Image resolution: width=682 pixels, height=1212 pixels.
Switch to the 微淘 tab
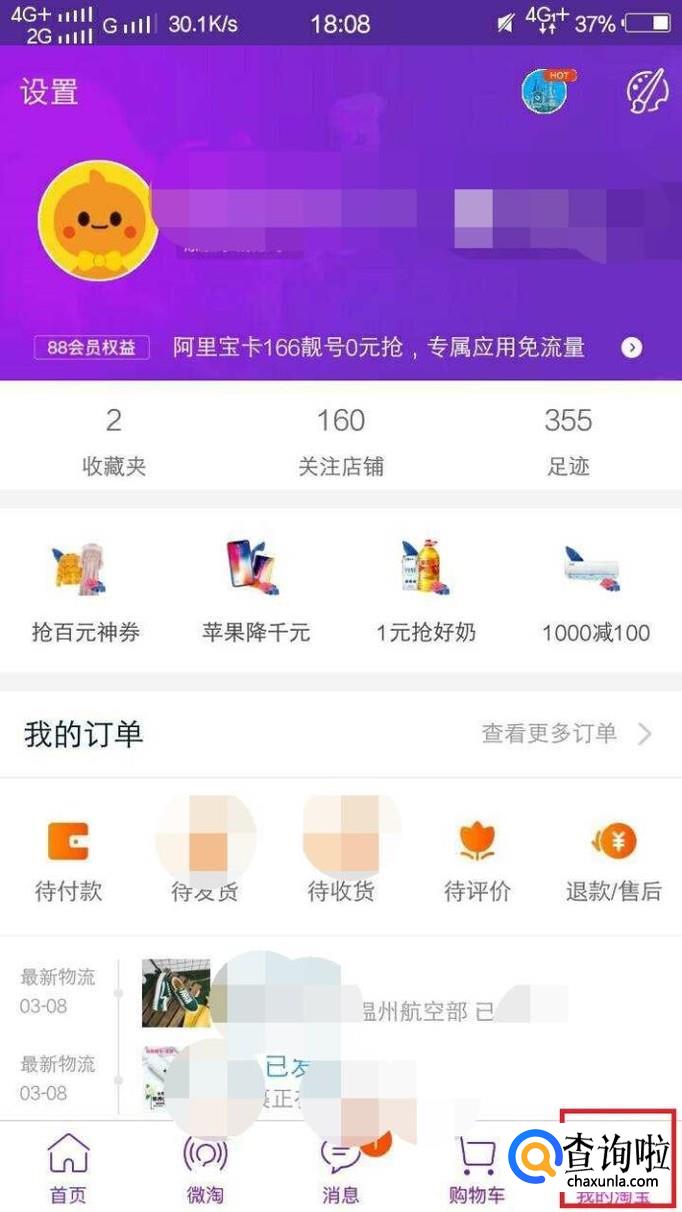click(x=205, y=1168)
